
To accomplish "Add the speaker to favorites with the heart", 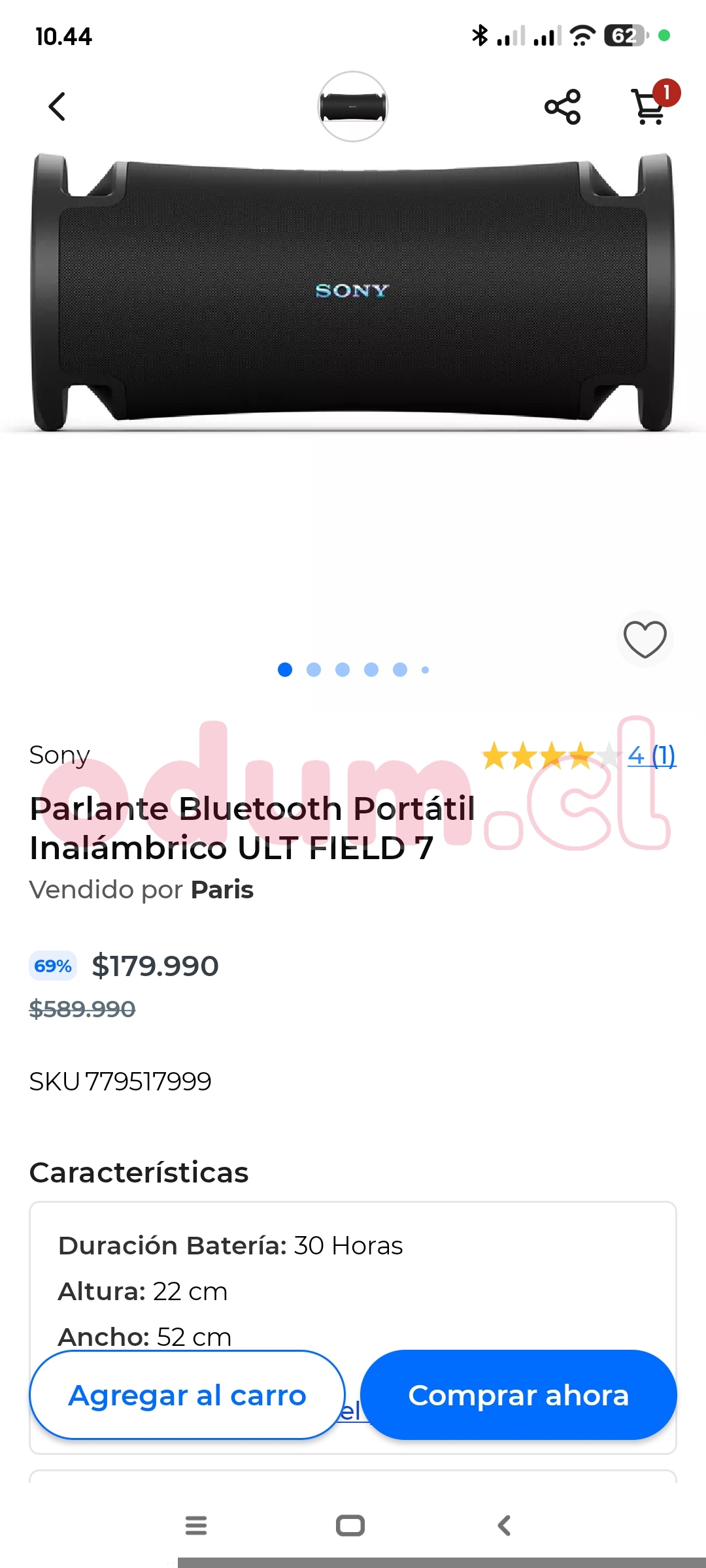I will point(645,639).
